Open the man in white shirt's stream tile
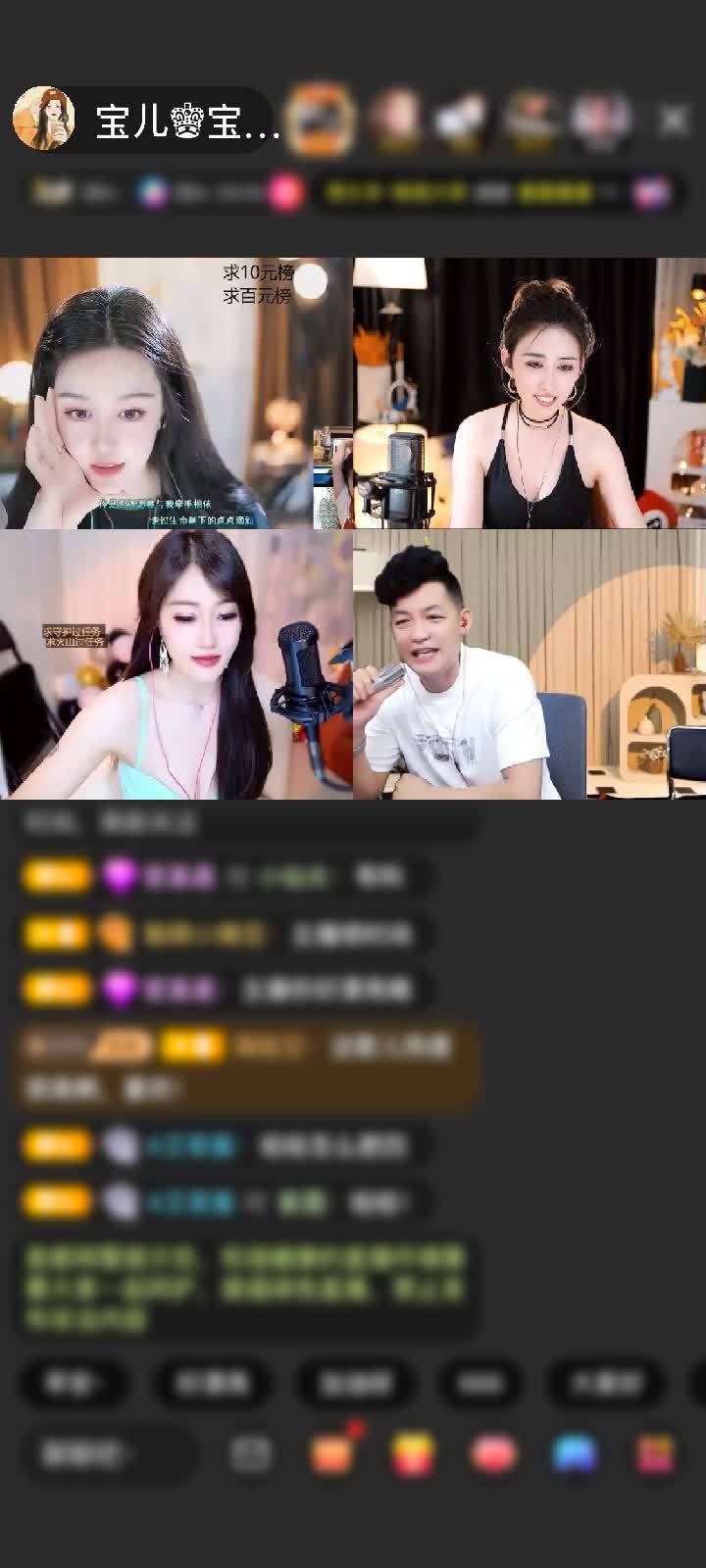The height and width of the screenshot is (1568, 706). click(529, 664)
